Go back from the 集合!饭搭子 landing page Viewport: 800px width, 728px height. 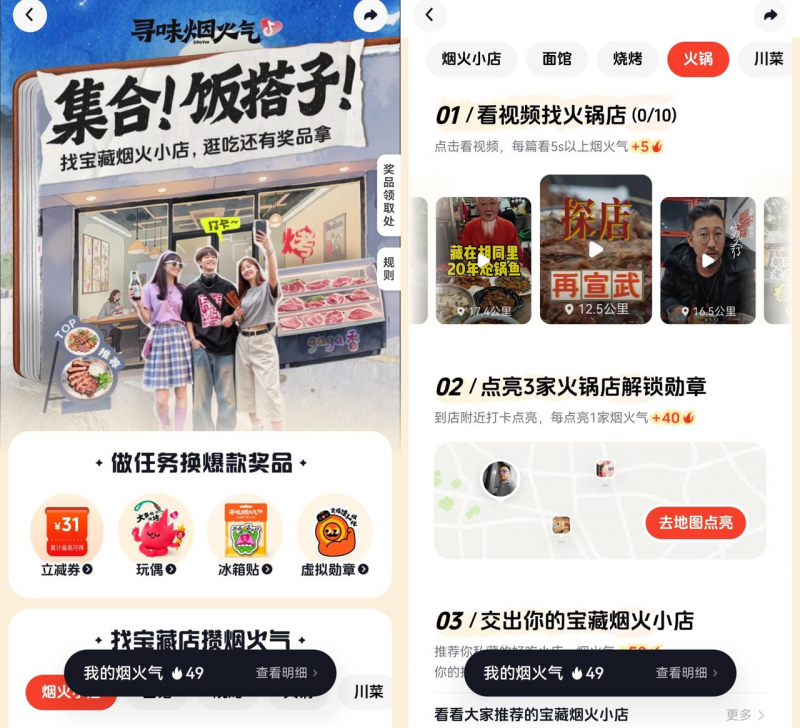pyautogui.click(x=29, y=15)
